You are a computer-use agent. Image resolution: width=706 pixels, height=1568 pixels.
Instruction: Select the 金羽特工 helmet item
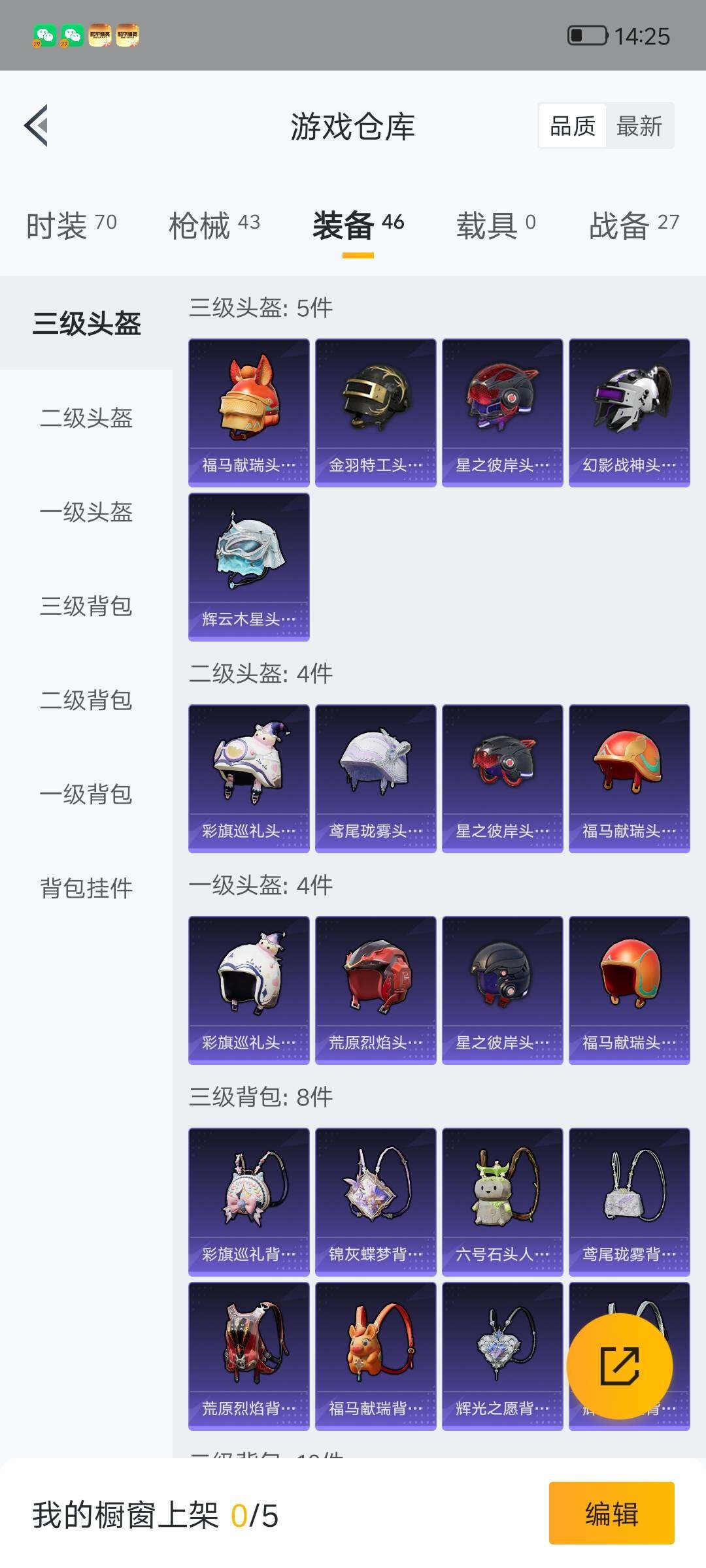375,410
